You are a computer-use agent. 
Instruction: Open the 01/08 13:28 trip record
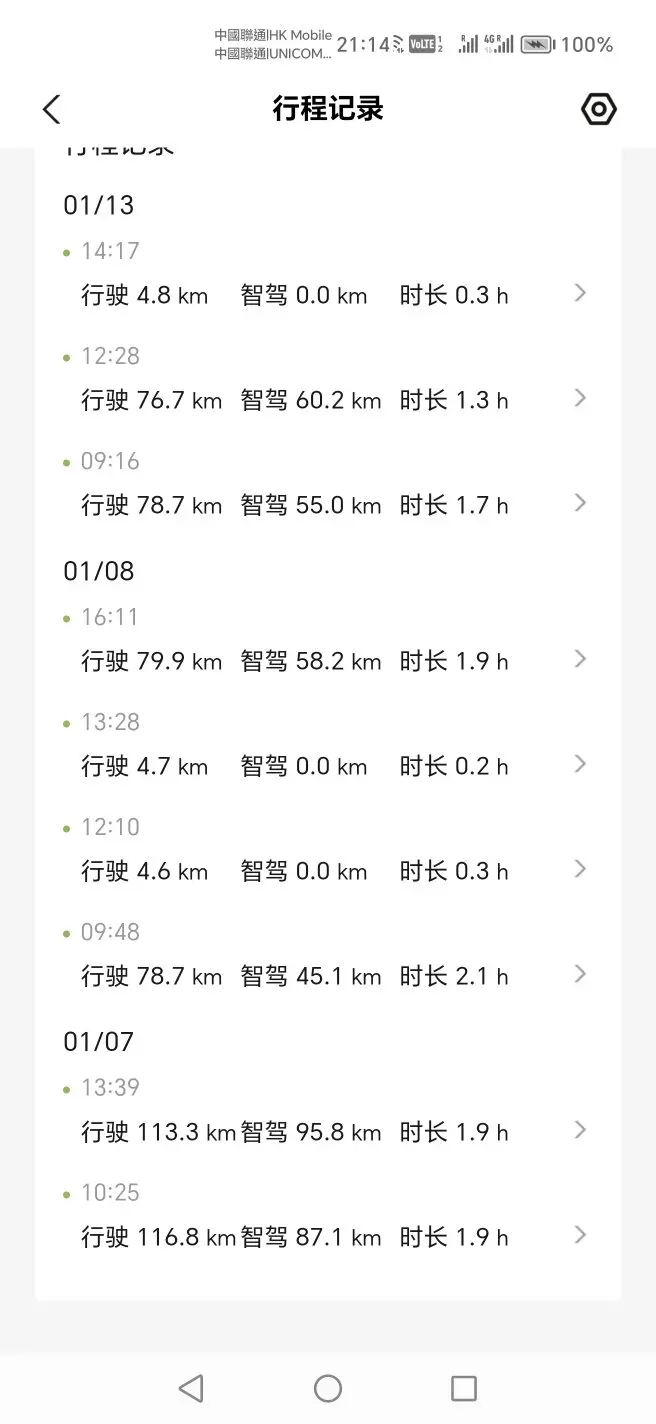coord(328,746)
